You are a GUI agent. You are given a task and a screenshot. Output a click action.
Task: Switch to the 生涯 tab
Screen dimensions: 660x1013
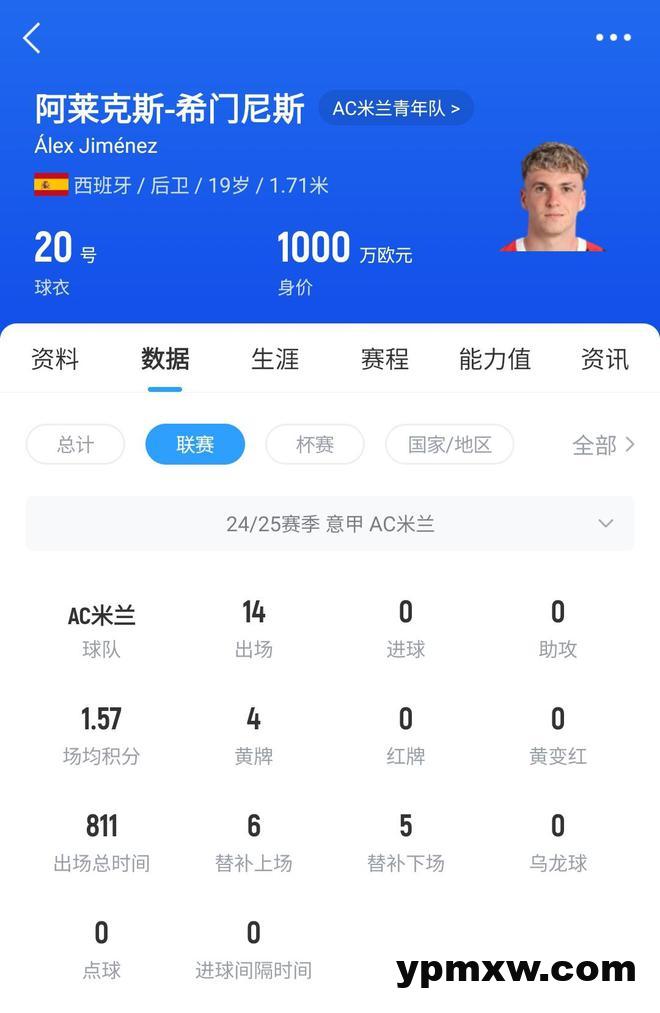point(275,359)
